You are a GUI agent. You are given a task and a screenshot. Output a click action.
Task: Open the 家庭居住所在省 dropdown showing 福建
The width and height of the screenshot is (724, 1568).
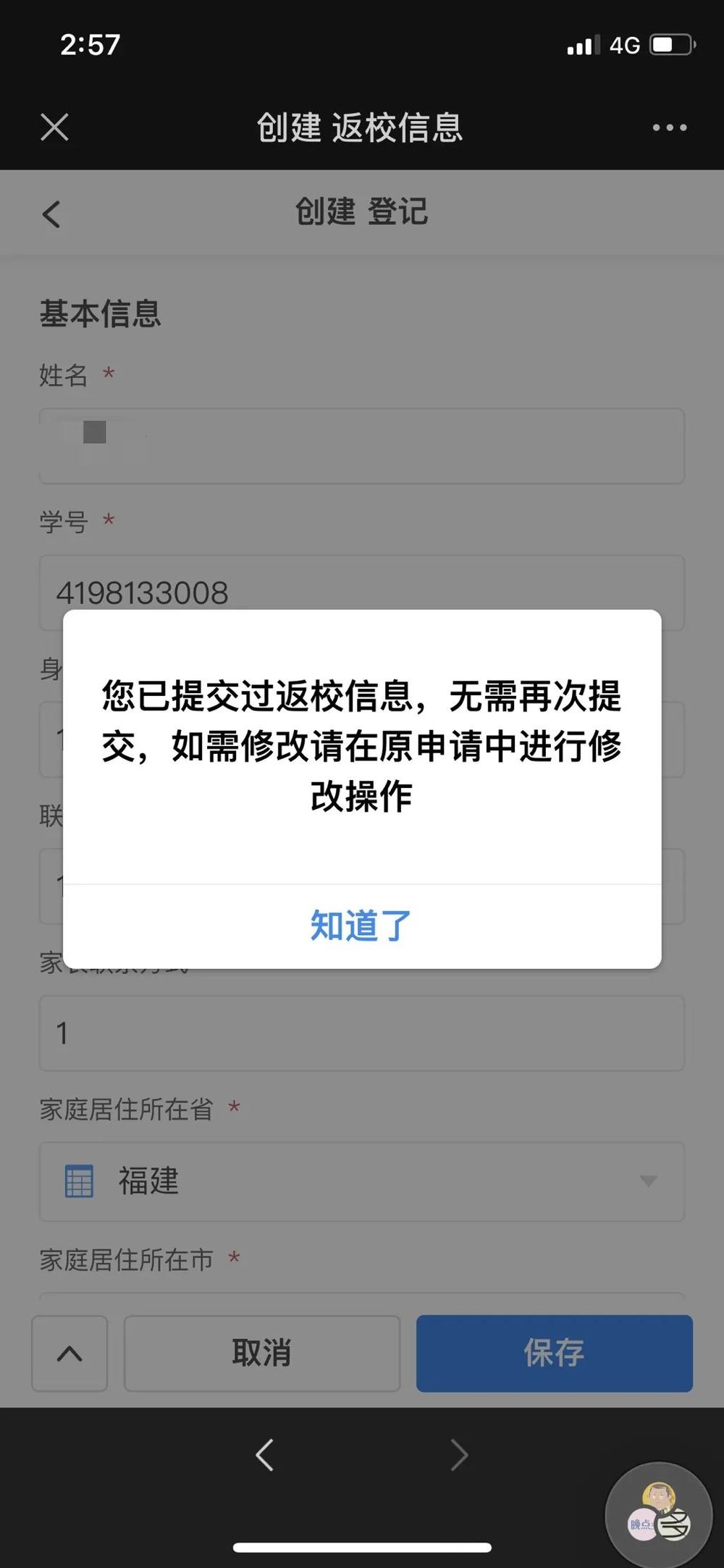pyautogui.click(x=361, y=1181)
